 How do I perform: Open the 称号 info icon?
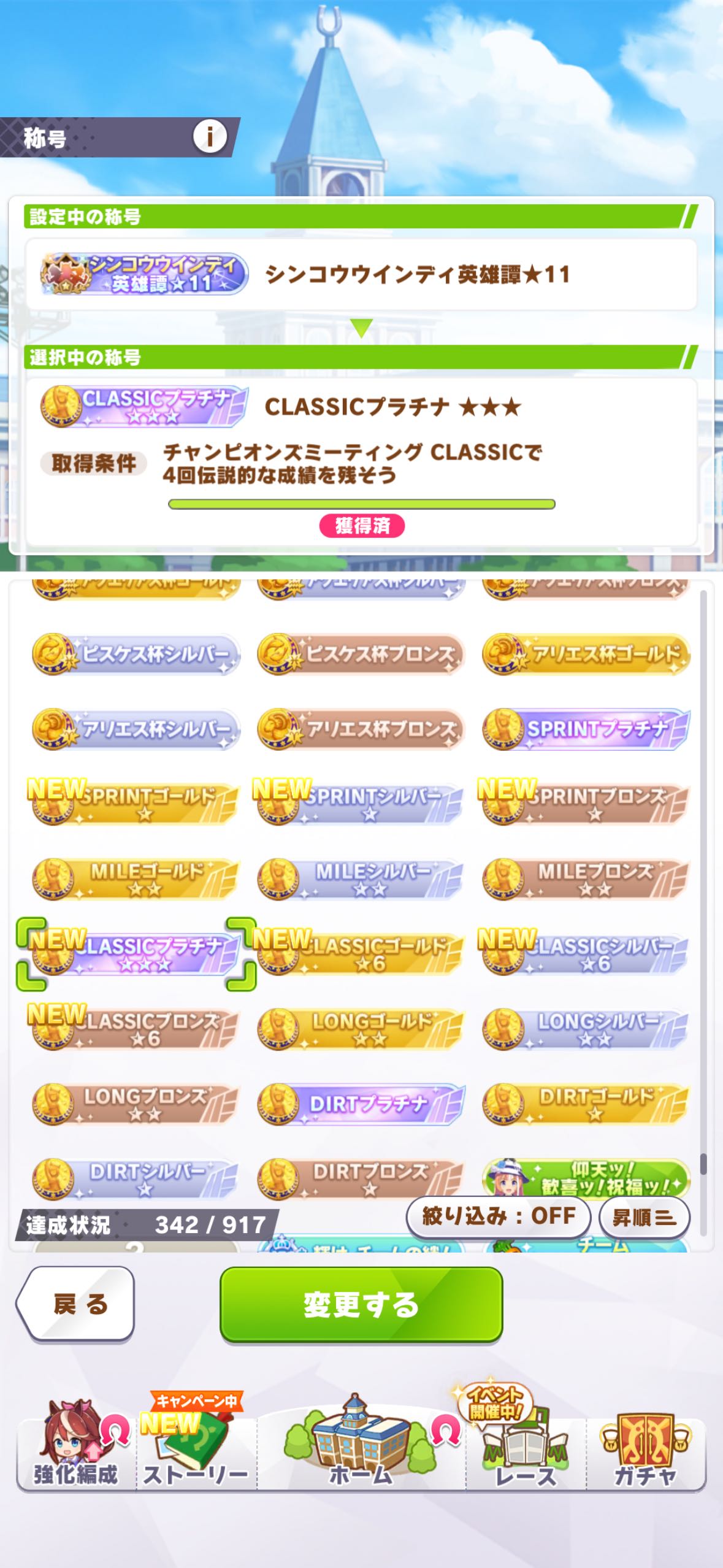click(x=209, y=137)
